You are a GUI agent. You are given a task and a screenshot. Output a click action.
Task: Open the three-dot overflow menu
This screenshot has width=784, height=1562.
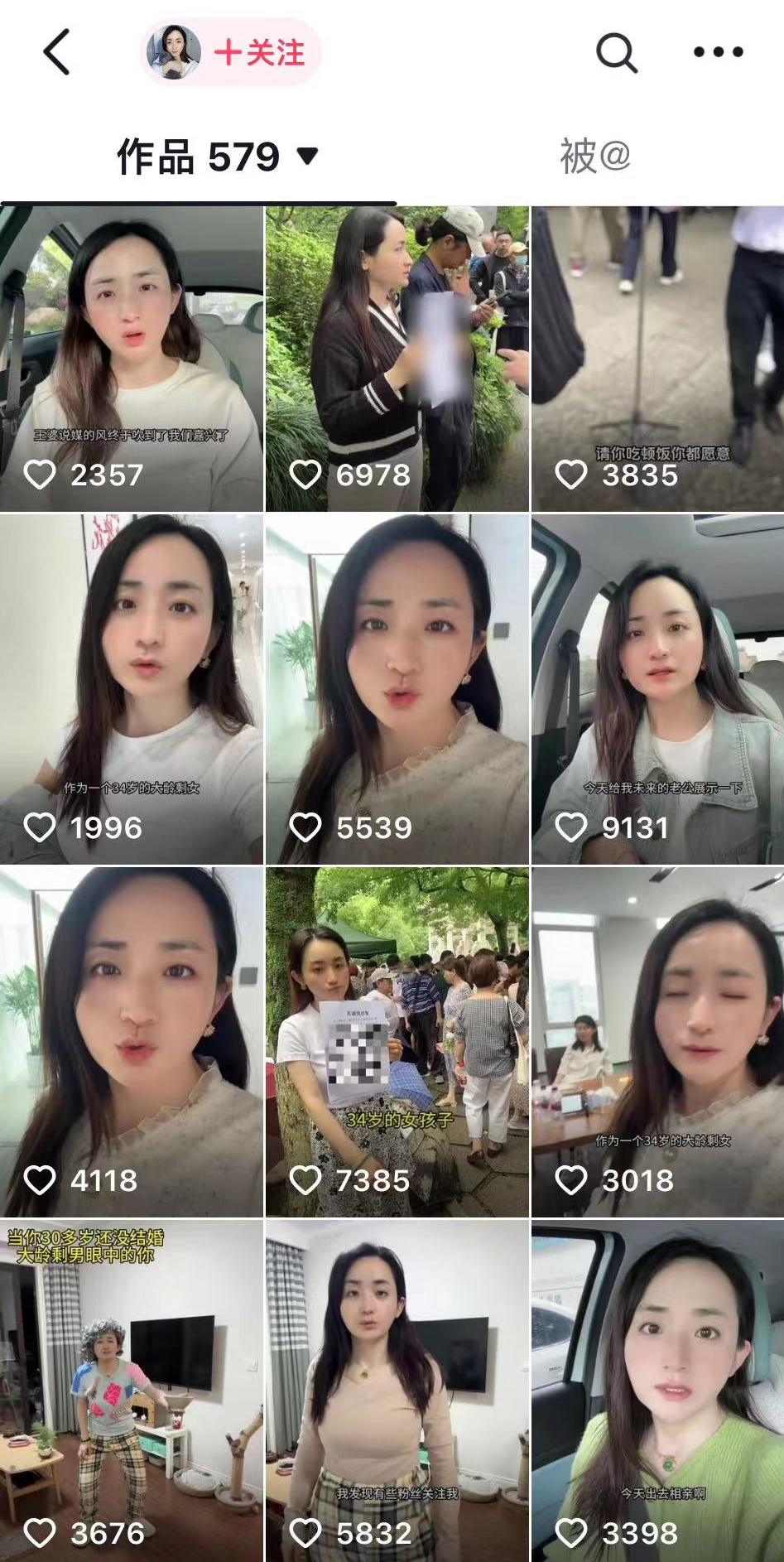[x=718, y=53]
